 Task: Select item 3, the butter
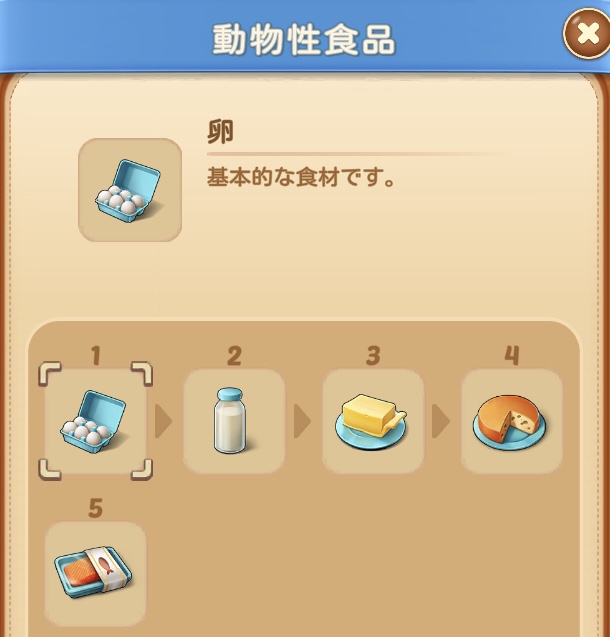pos(373,421)
